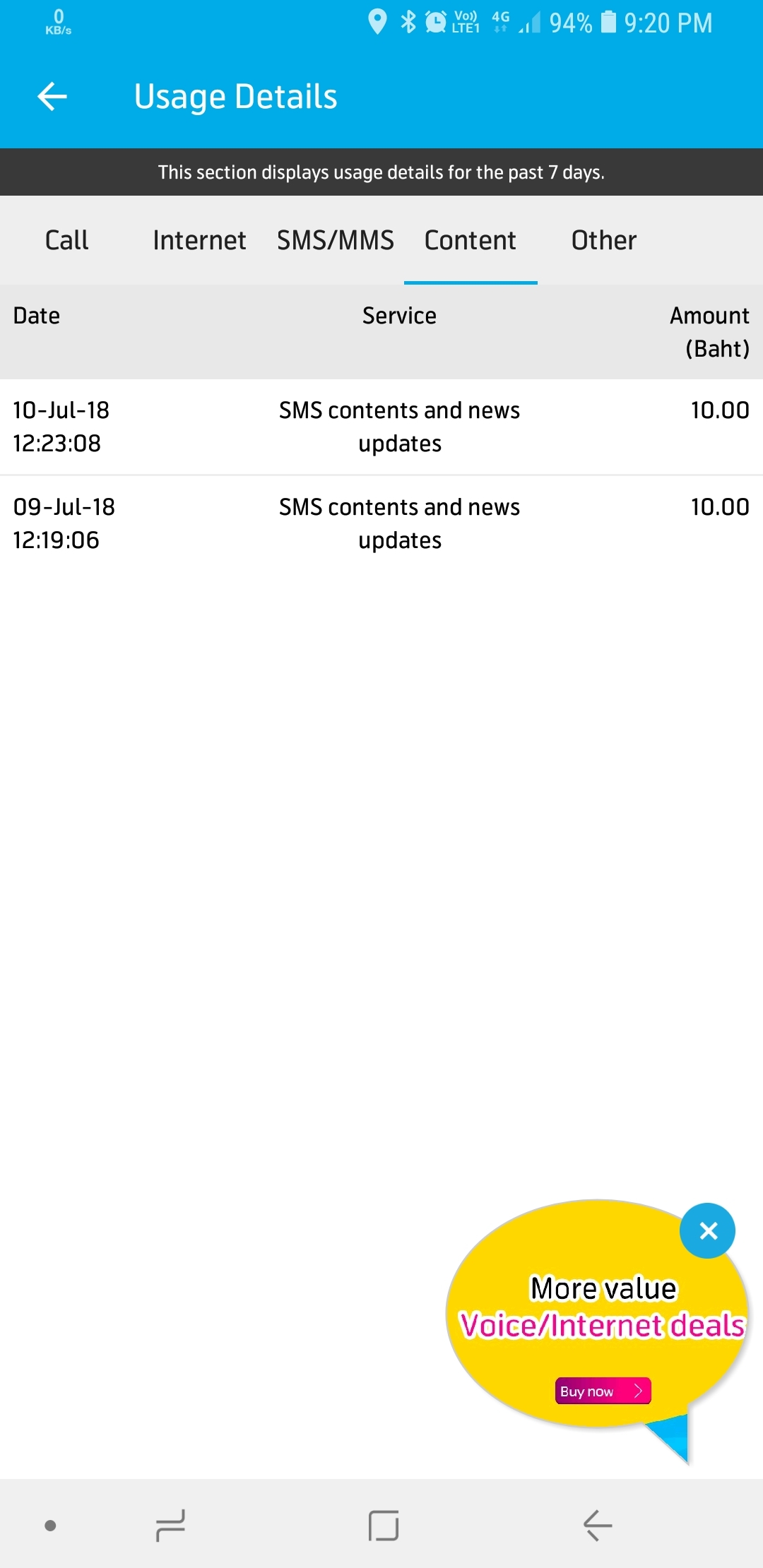
Task: Tap Buy now on the deals banner
Action: click(603, 1391)
